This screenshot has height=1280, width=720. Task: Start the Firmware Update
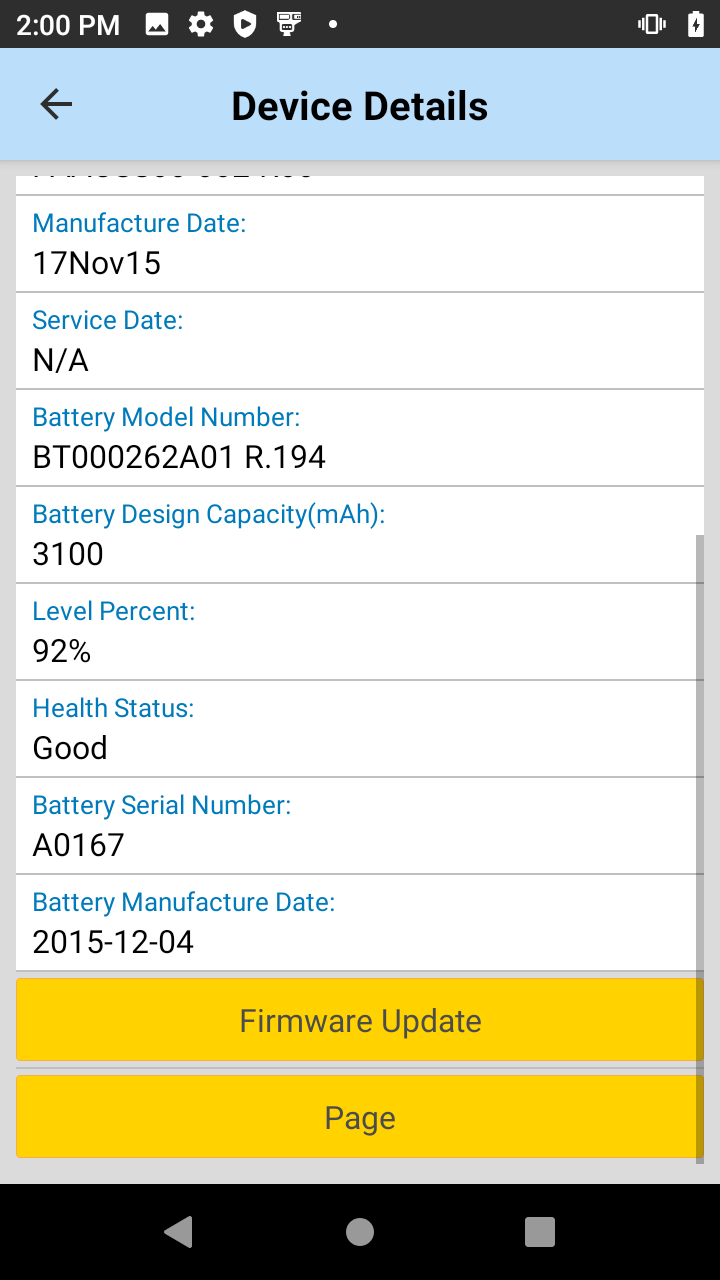coord(360,1020)
